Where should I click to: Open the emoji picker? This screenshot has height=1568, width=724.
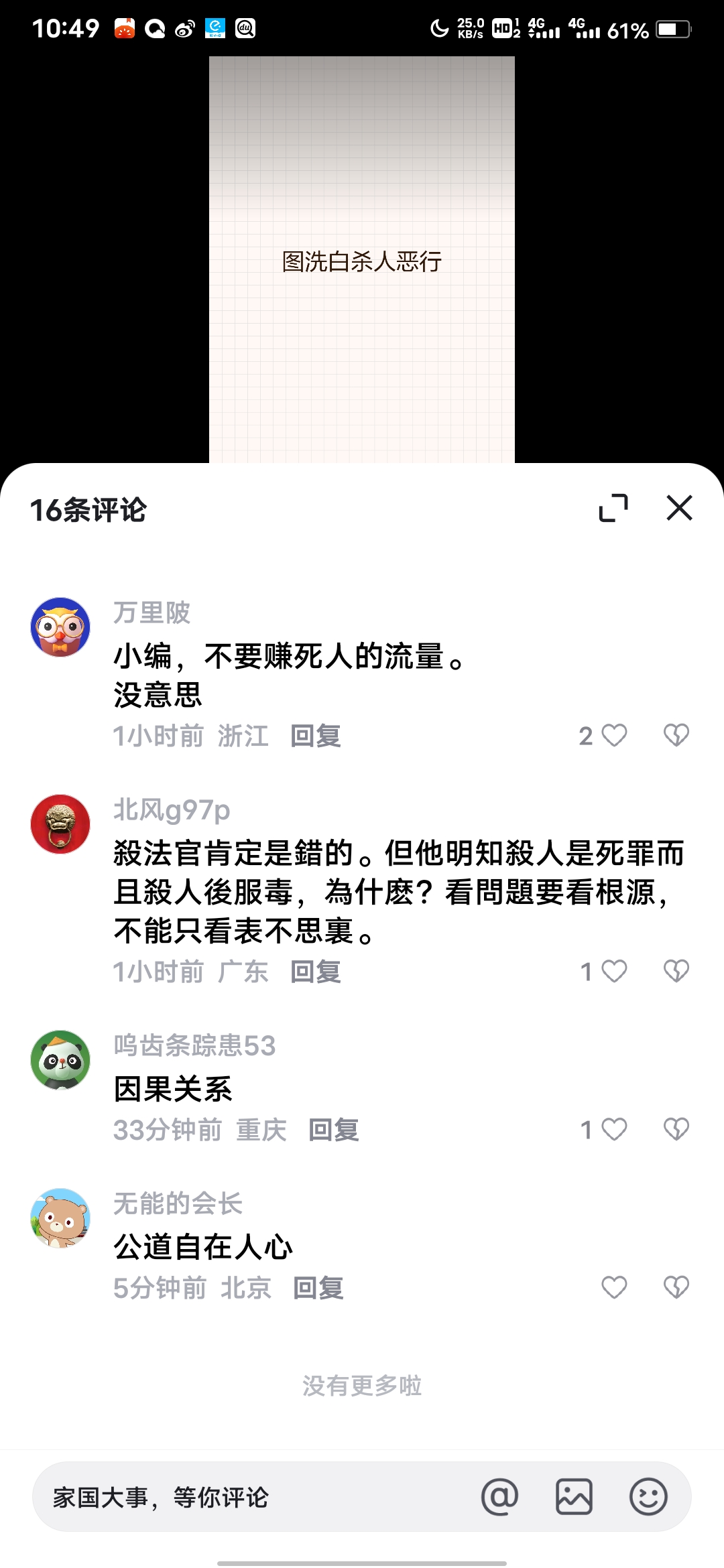(x=648, y=1496)
